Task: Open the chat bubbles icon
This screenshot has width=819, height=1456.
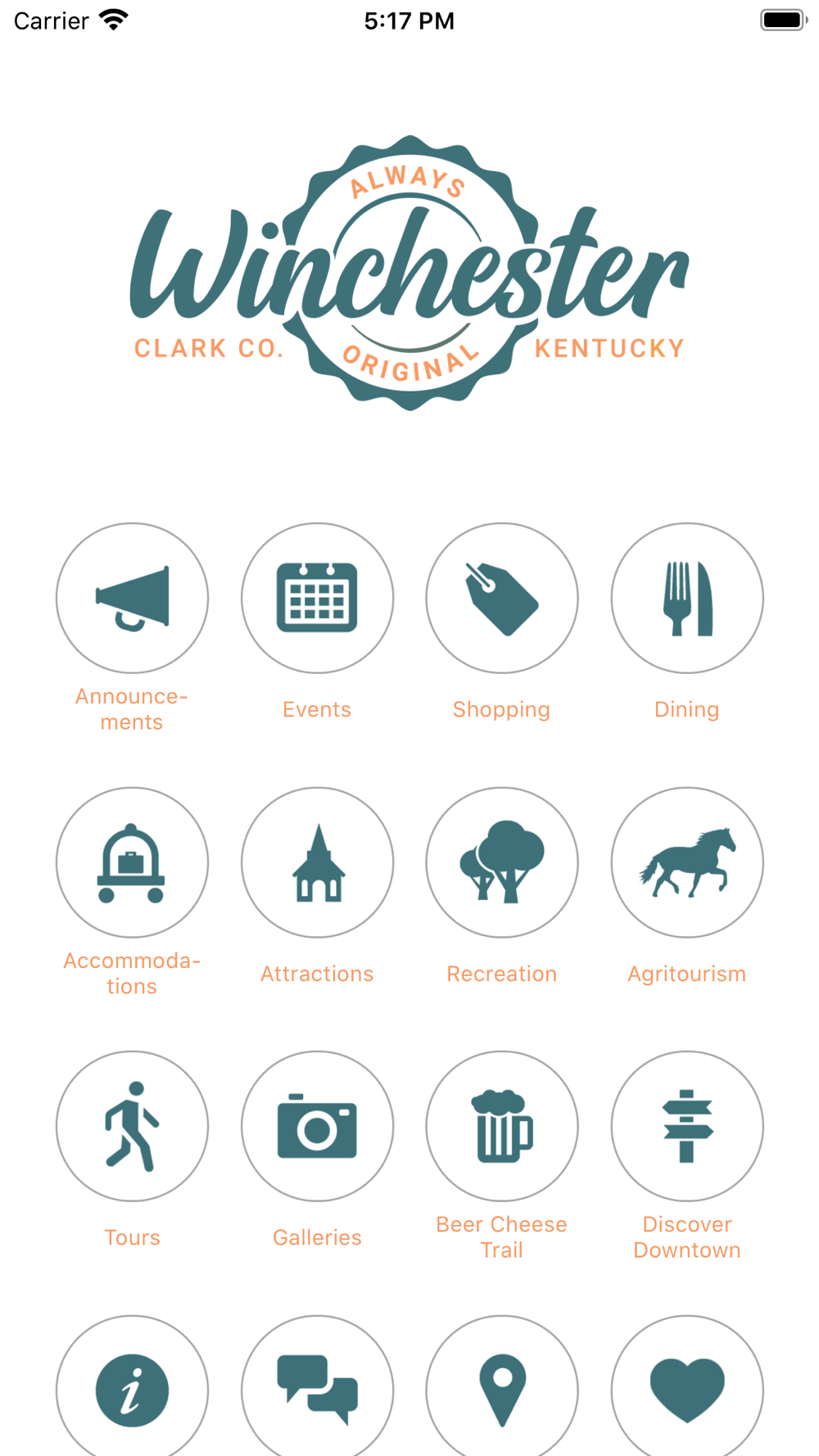Action: click(x=317, y=1390)
